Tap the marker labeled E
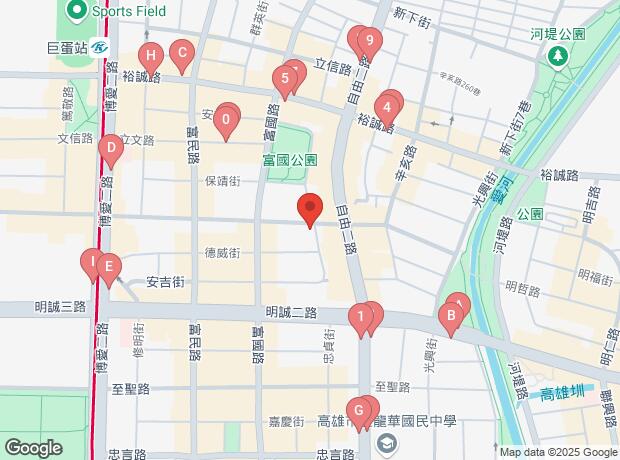The image size is (620, 460). tap(108, 267)
